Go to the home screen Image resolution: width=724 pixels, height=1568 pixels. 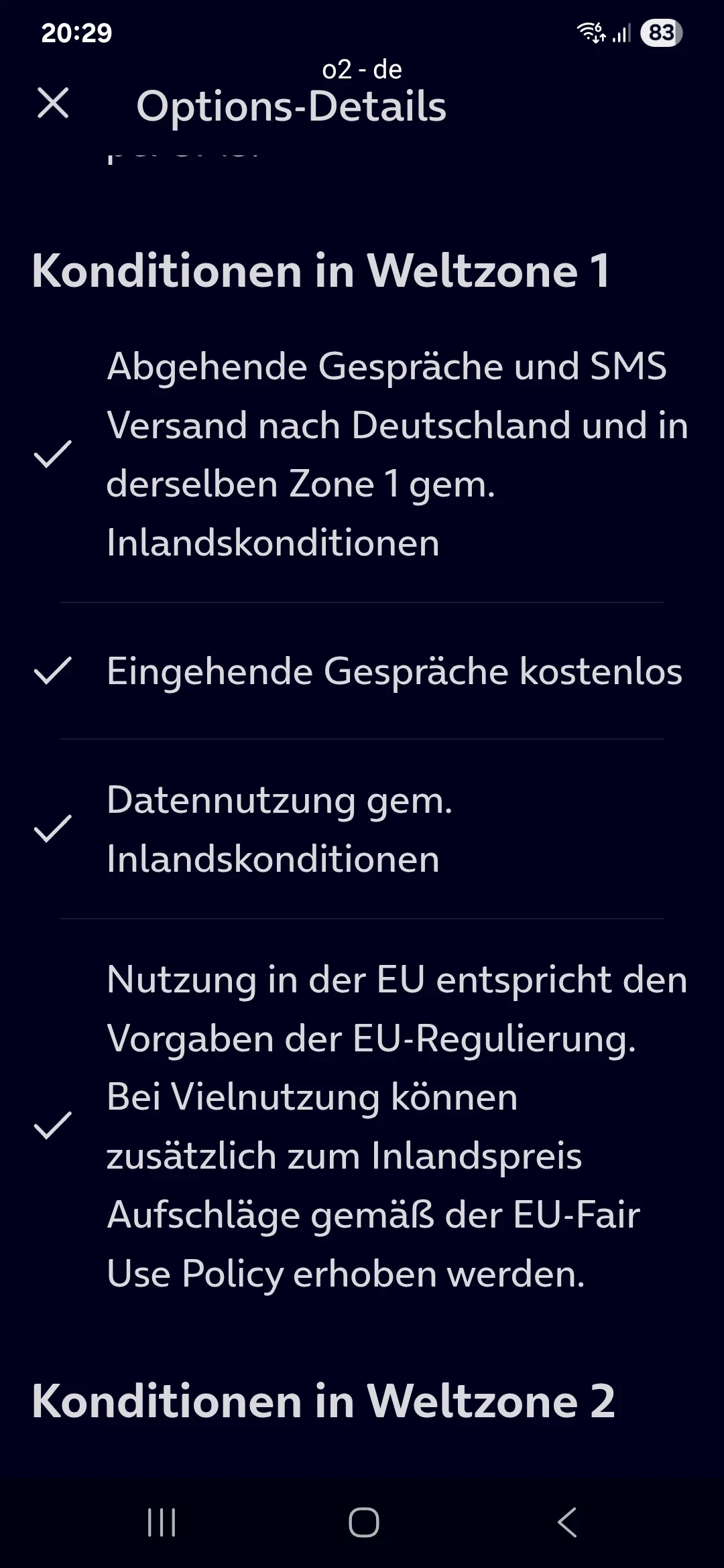pos(364,1522)
